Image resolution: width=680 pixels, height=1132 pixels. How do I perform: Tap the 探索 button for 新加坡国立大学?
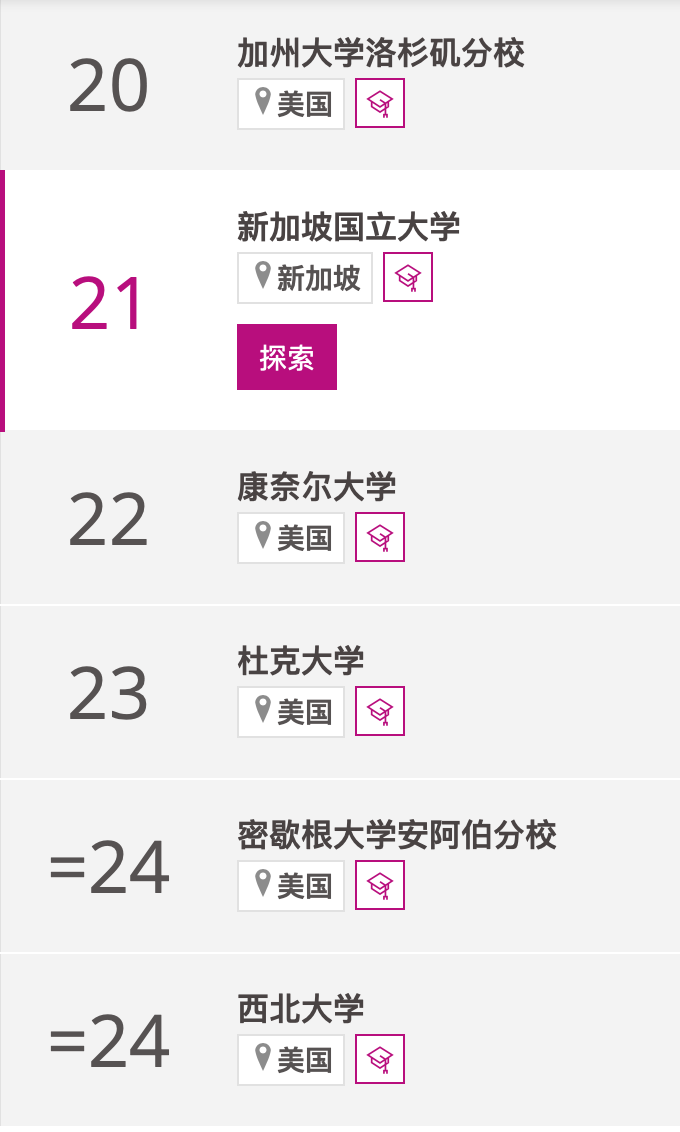point(287,357)
